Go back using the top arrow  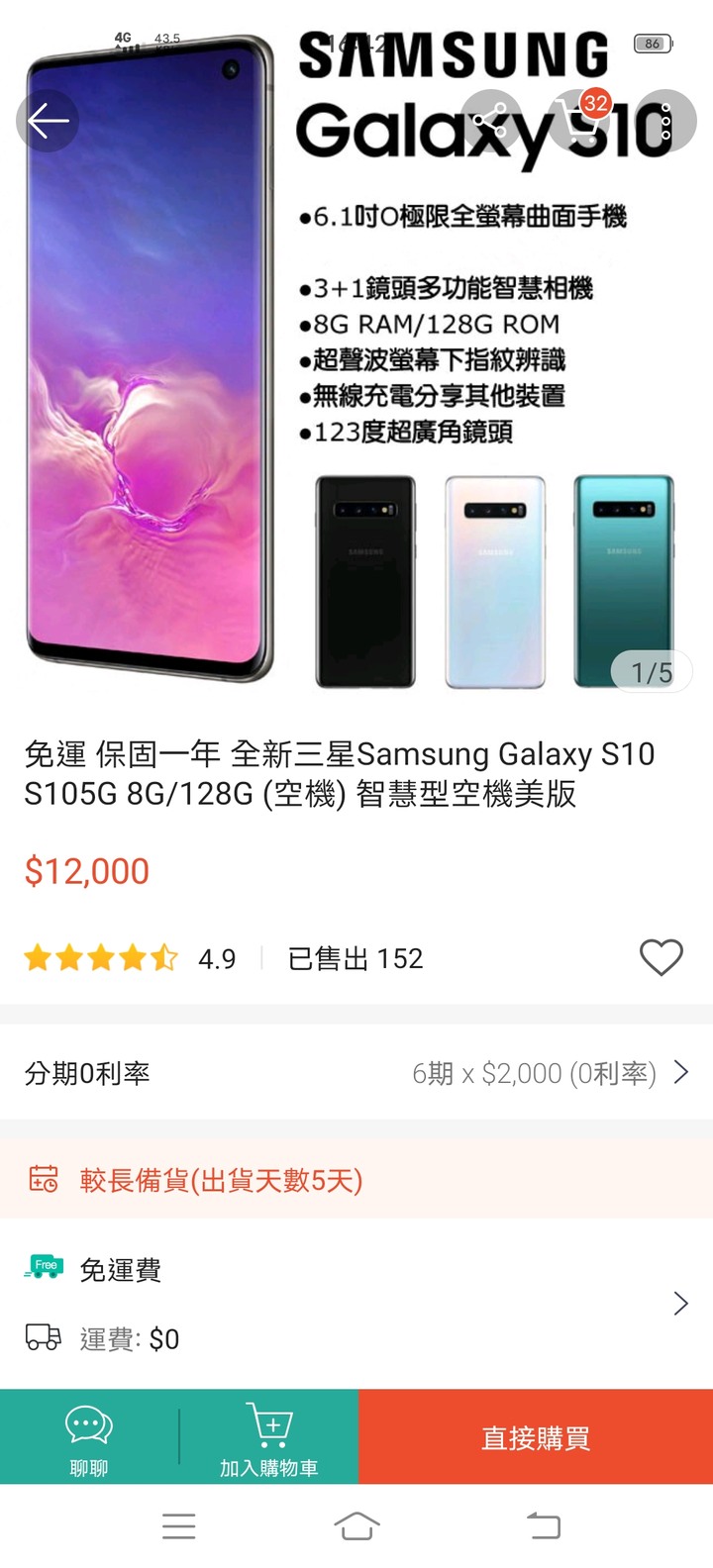coord(48,121)
